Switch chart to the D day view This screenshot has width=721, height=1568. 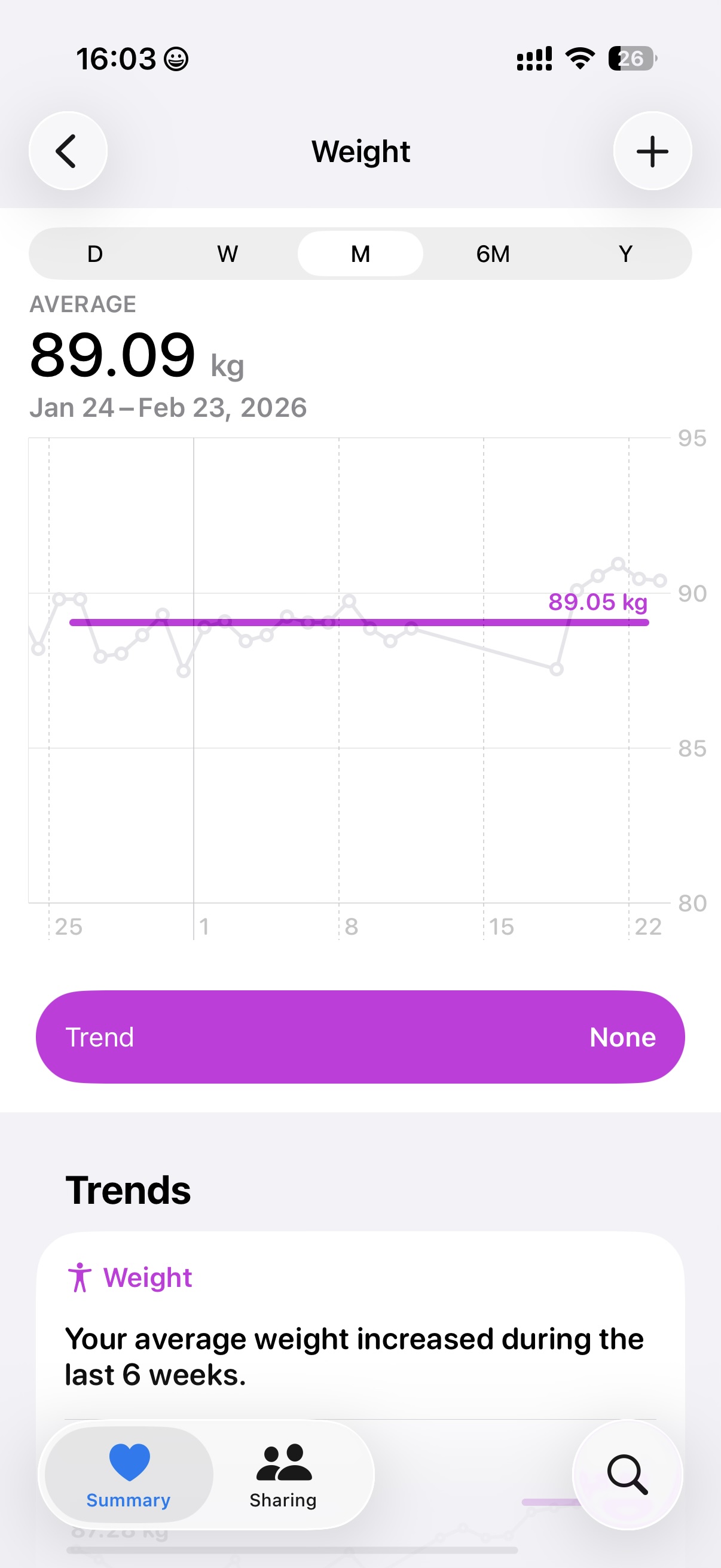point(95,254)
